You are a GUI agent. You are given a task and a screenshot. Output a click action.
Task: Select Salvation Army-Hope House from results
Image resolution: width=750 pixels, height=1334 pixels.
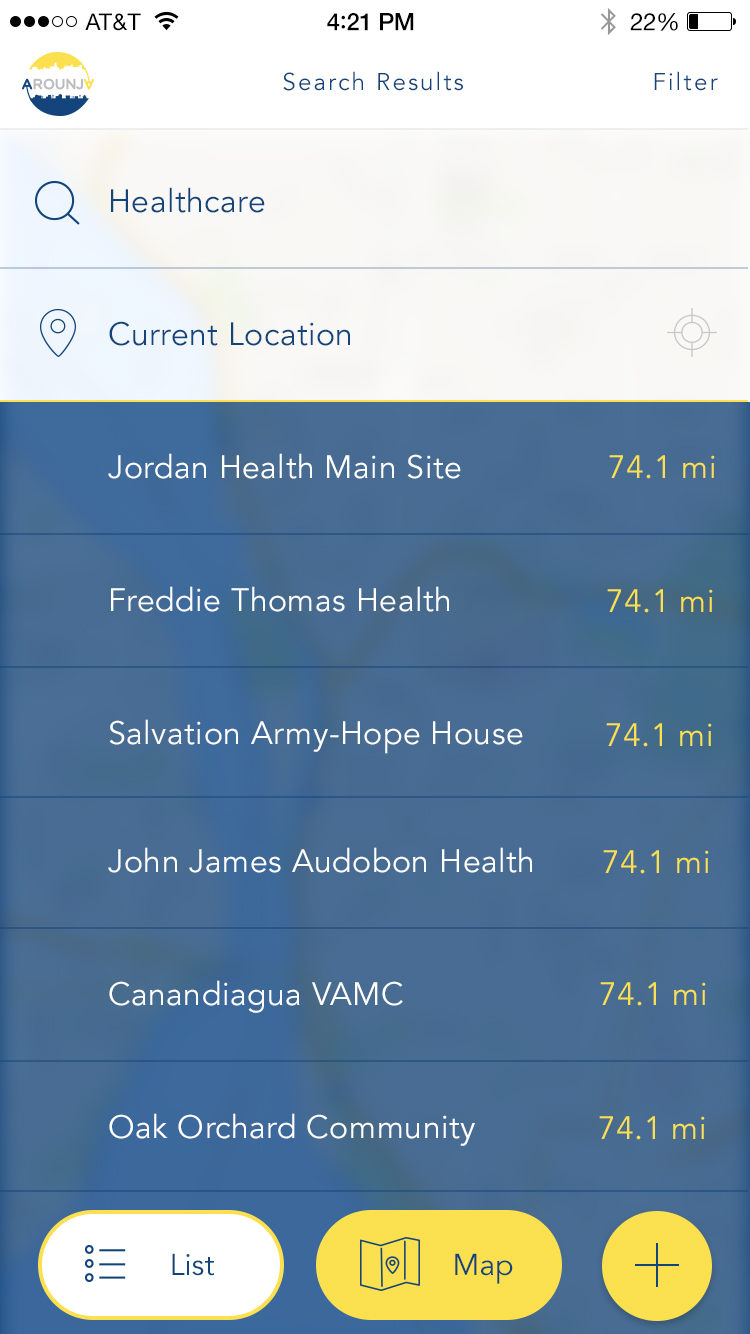375,733
